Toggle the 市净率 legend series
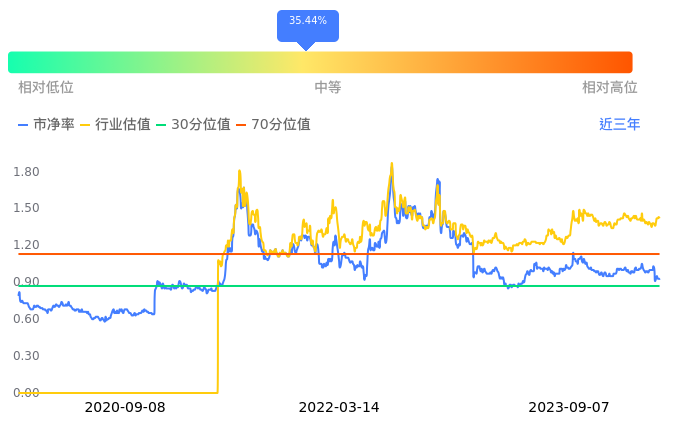The height and width of the screenshot is (442, 686). (46, 125)
